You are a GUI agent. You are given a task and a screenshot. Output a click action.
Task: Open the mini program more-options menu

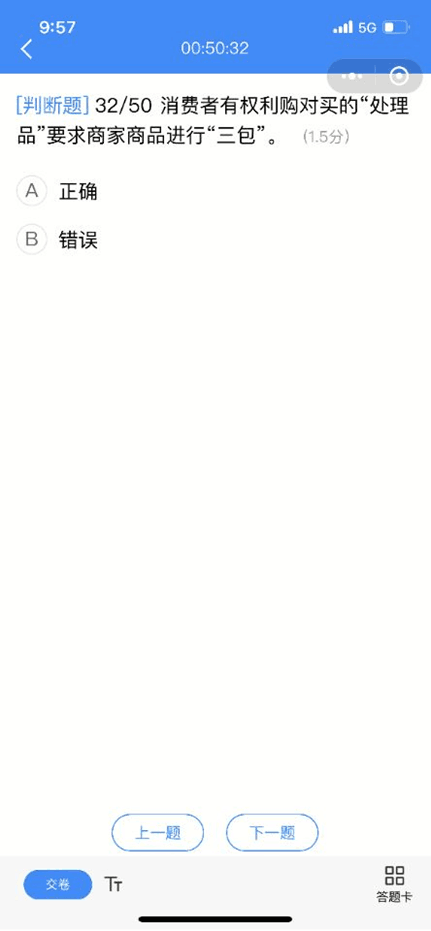[352, 76]
